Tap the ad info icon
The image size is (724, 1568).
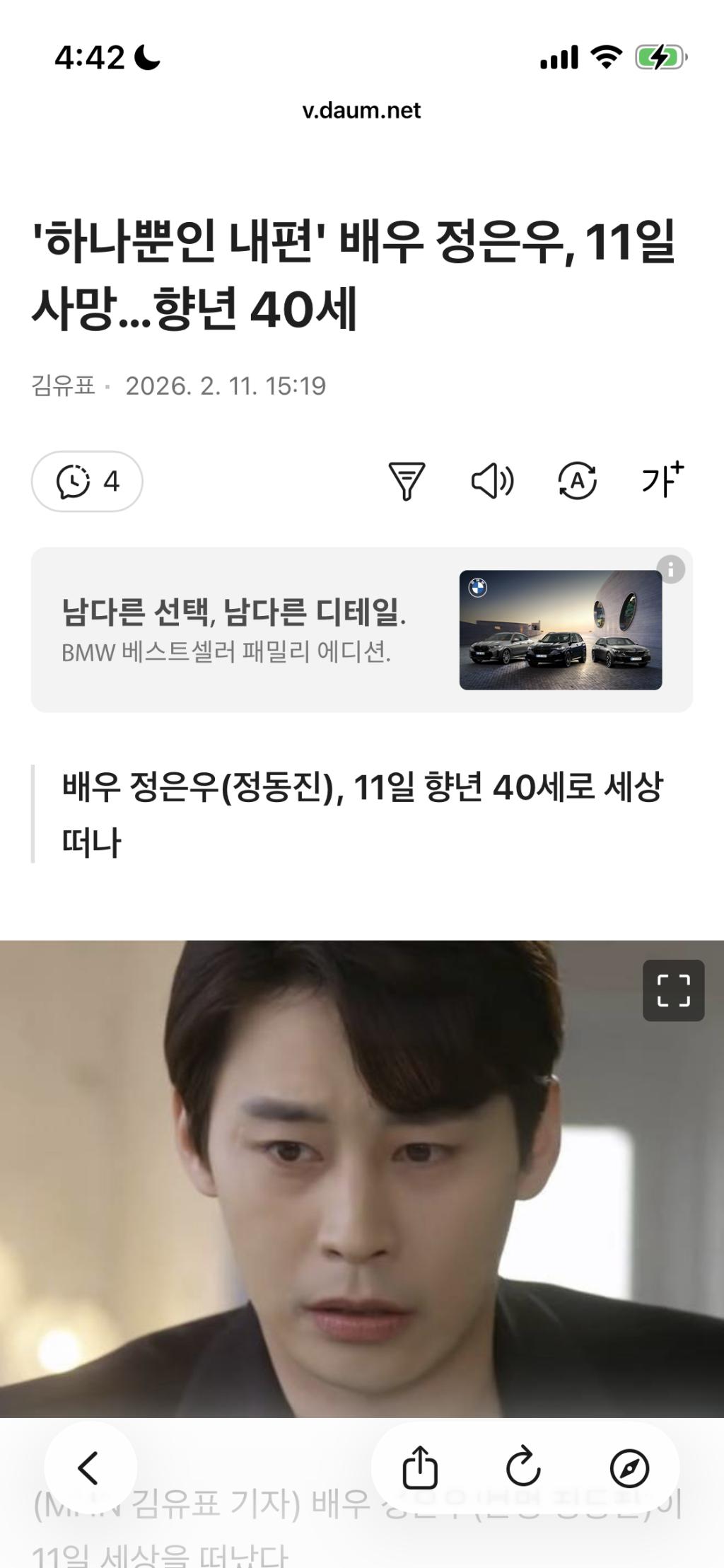pyautogui.click(x=670, y=569)
